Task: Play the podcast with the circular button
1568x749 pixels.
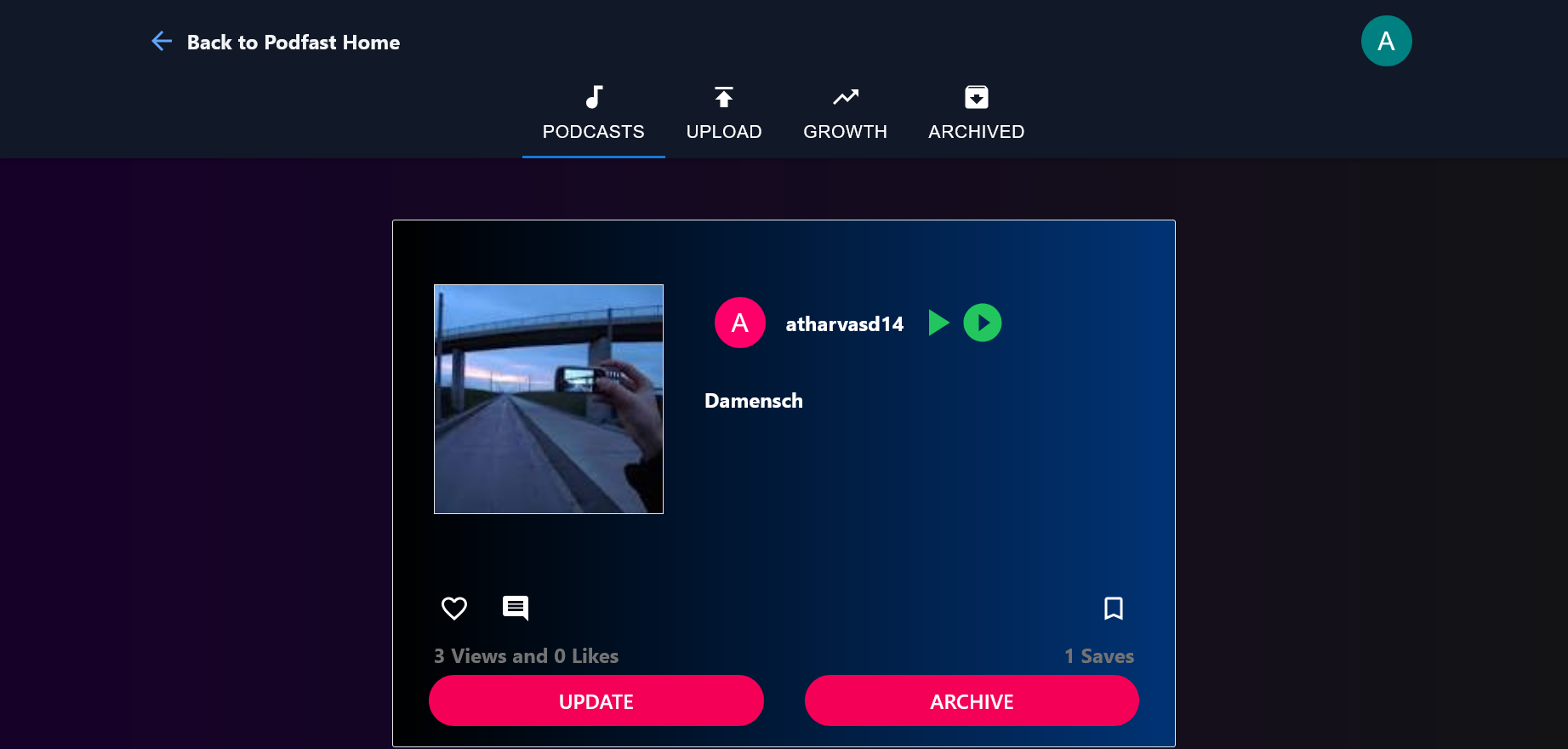Action: pyautogui.click(x=983, y=323)
